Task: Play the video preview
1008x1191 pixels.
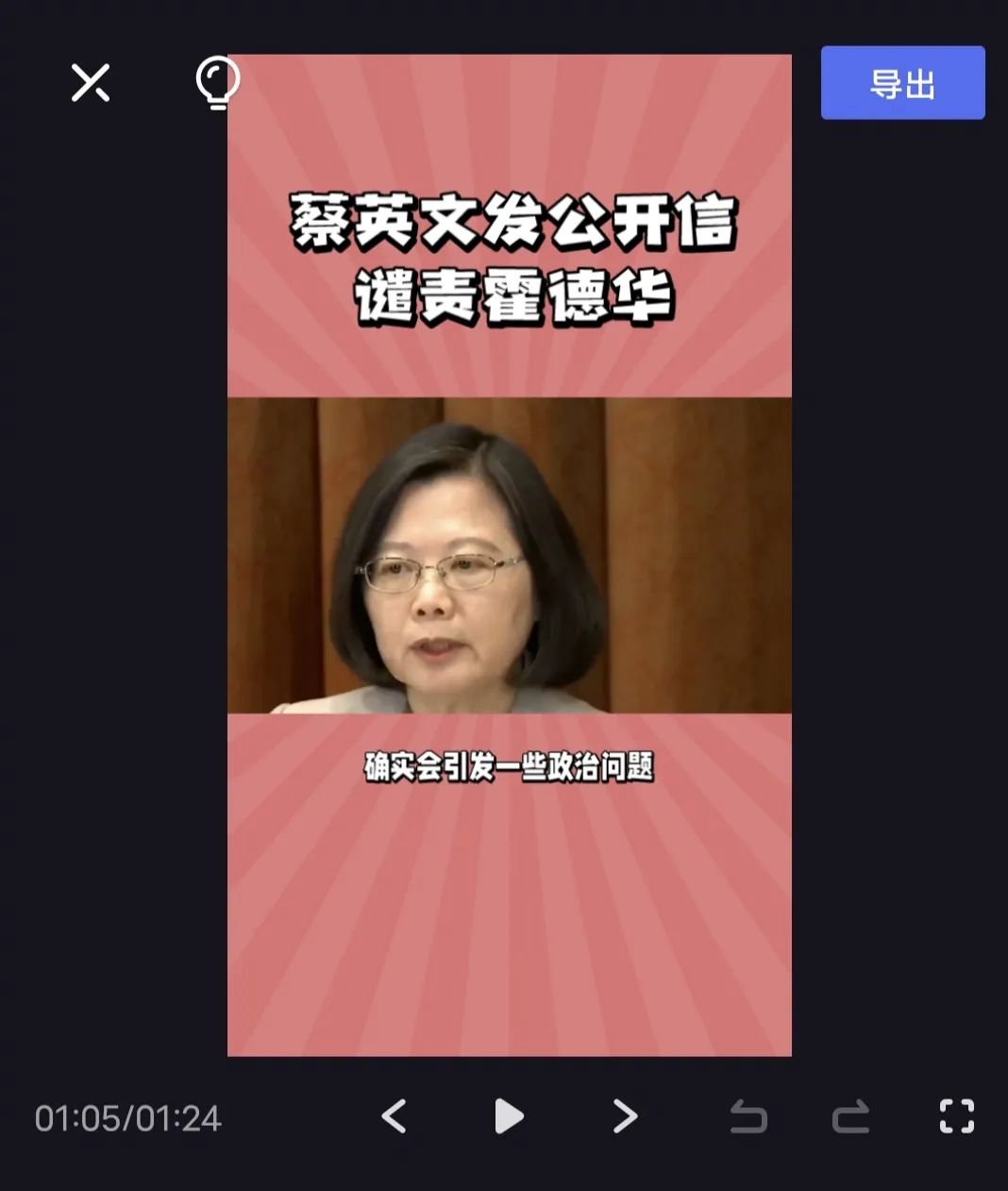Action: click(x=509, y=1116)
